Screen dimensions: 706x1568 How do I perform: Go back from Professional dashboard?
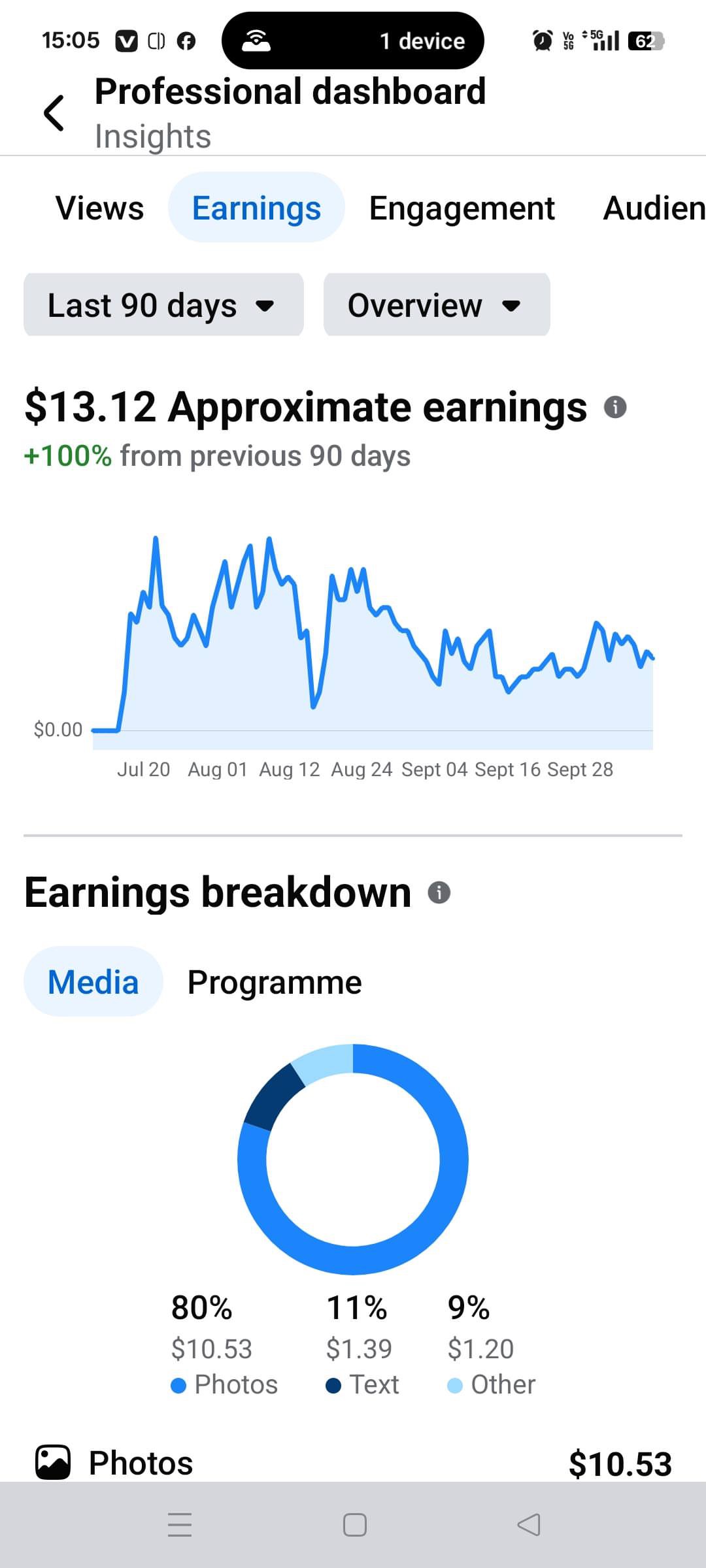(x=54, y=113)
